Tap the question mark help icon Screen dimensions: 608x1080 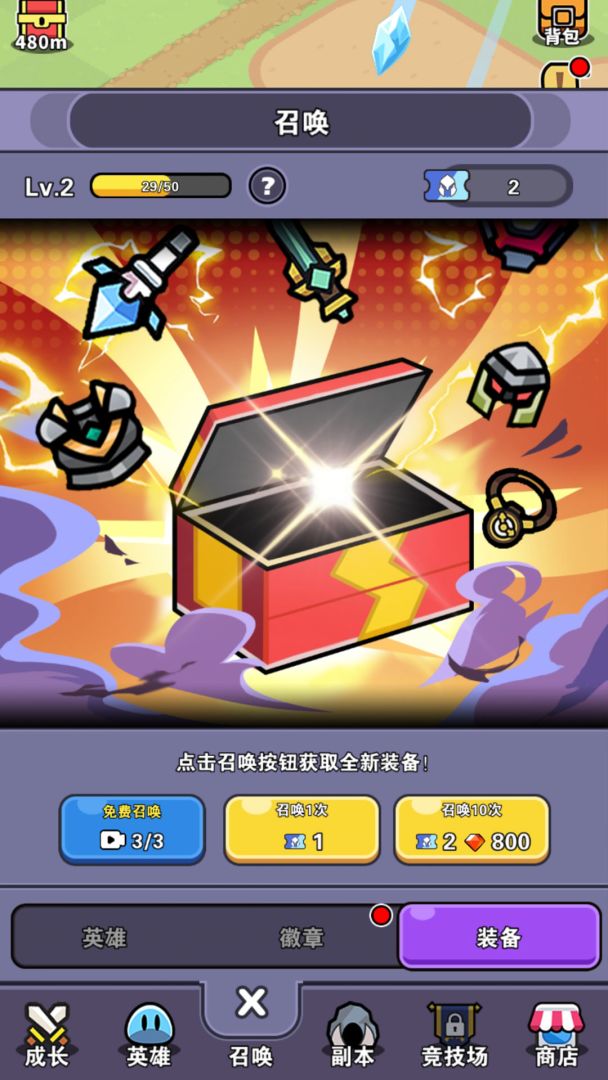coord(267,186)
